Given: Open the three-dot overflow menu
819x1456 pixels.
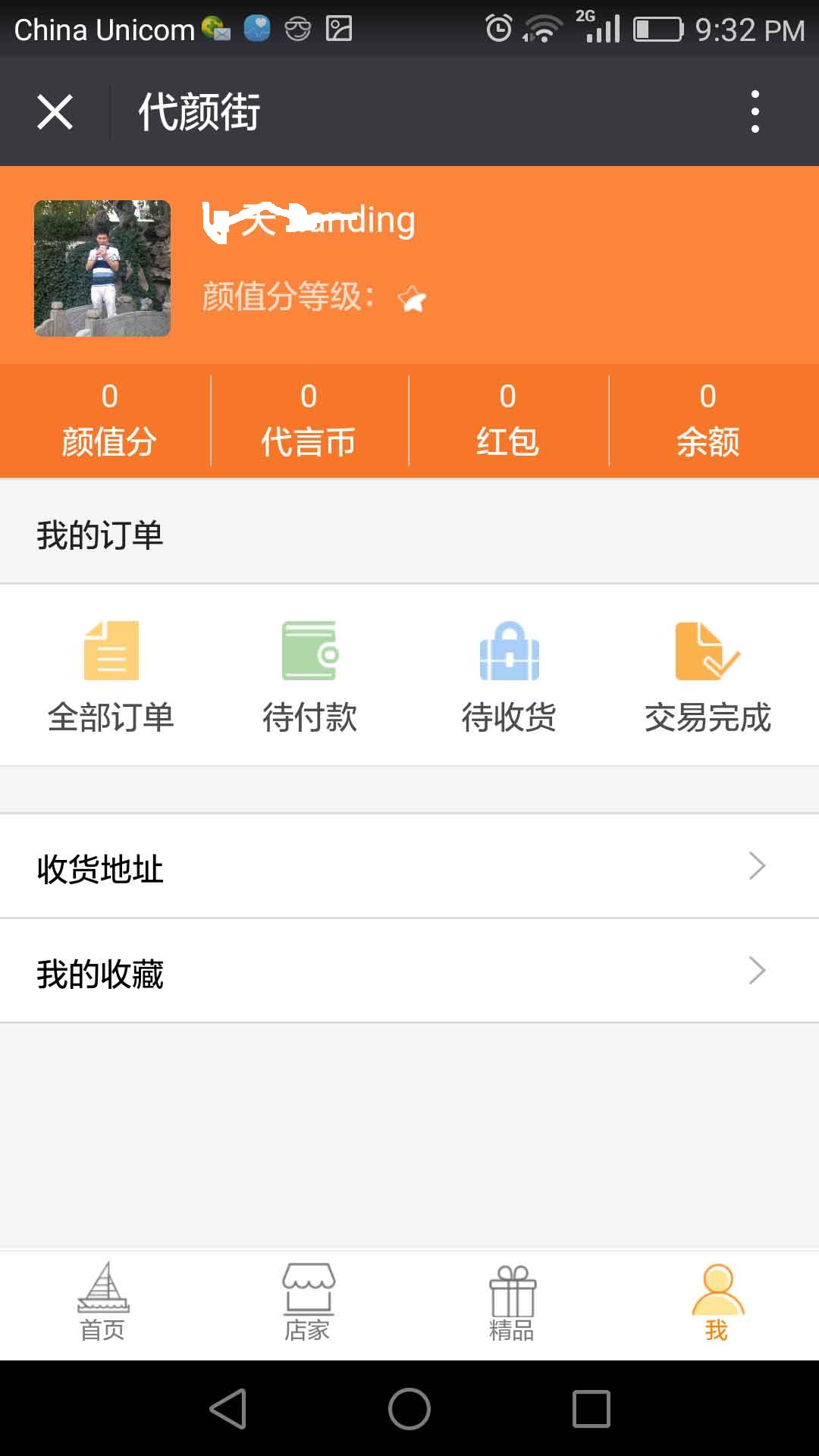Looking at the screenshot, I should [755, 112].
